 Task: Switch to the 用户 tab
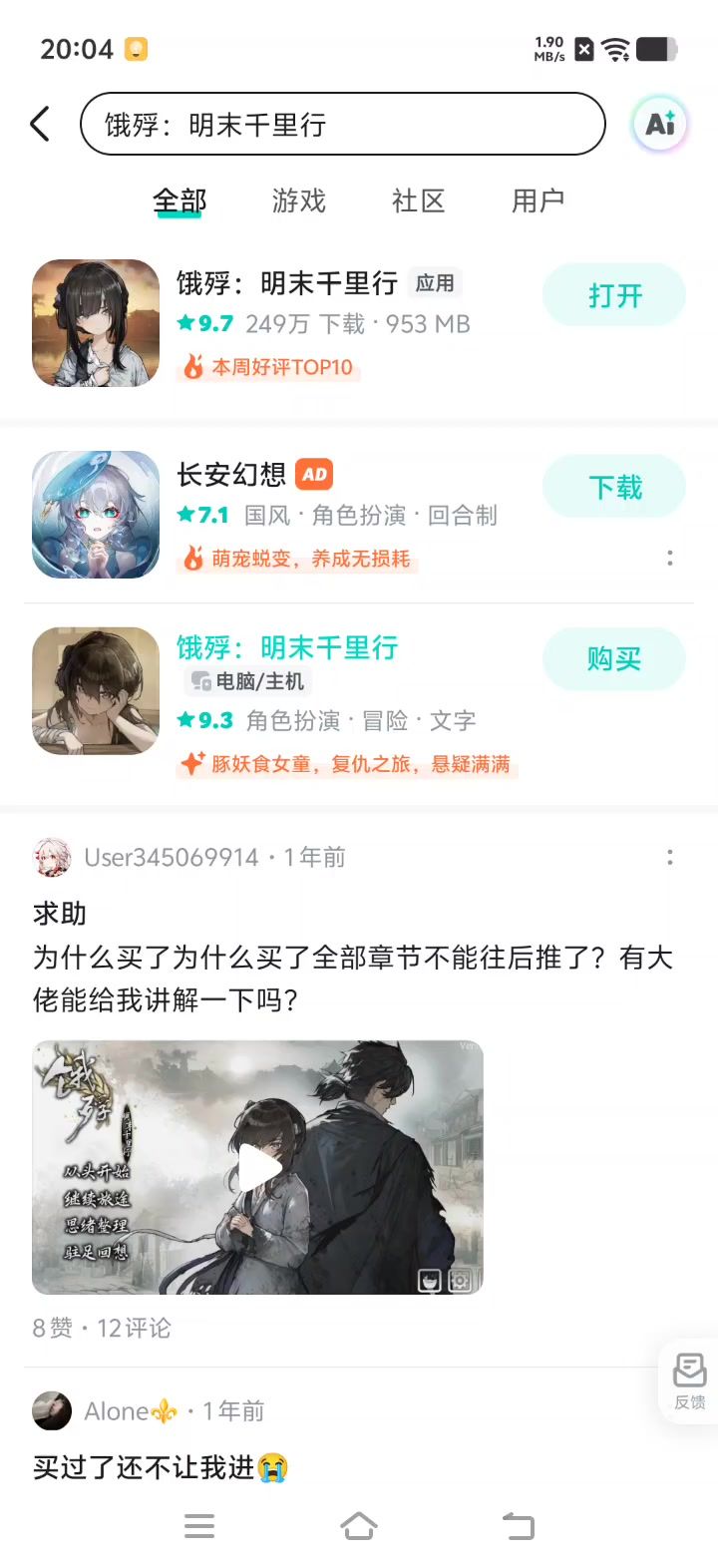(538, 200)
